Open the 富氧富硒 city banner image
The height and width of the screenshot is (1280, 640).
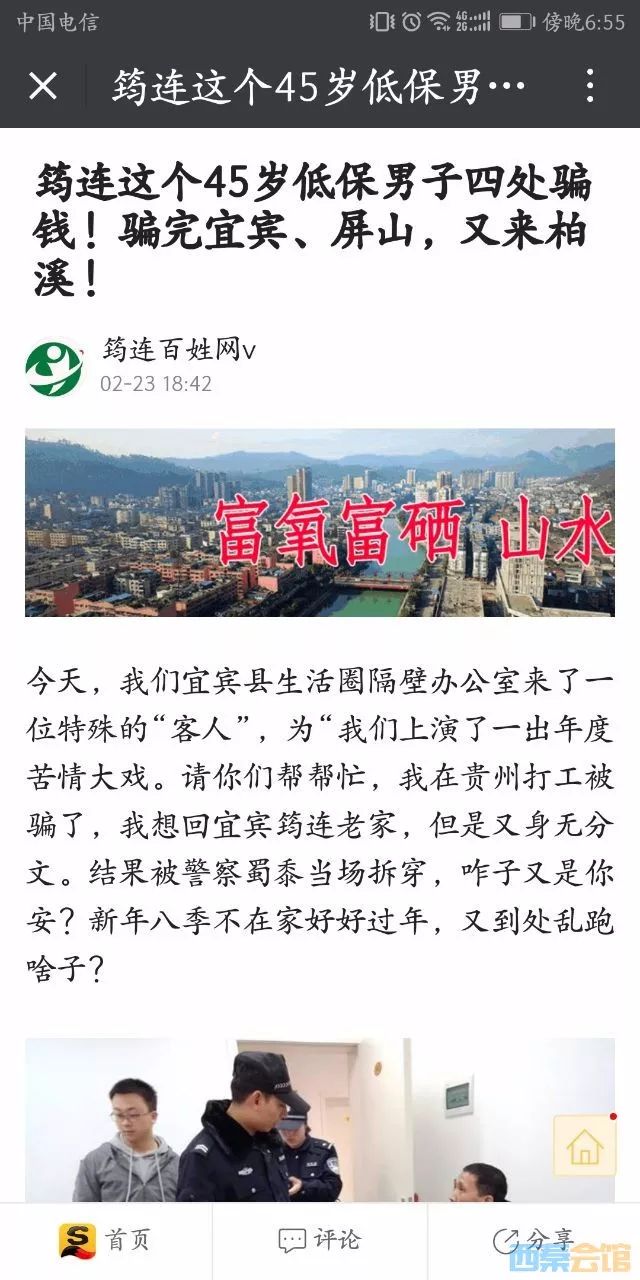click(320, 523)
